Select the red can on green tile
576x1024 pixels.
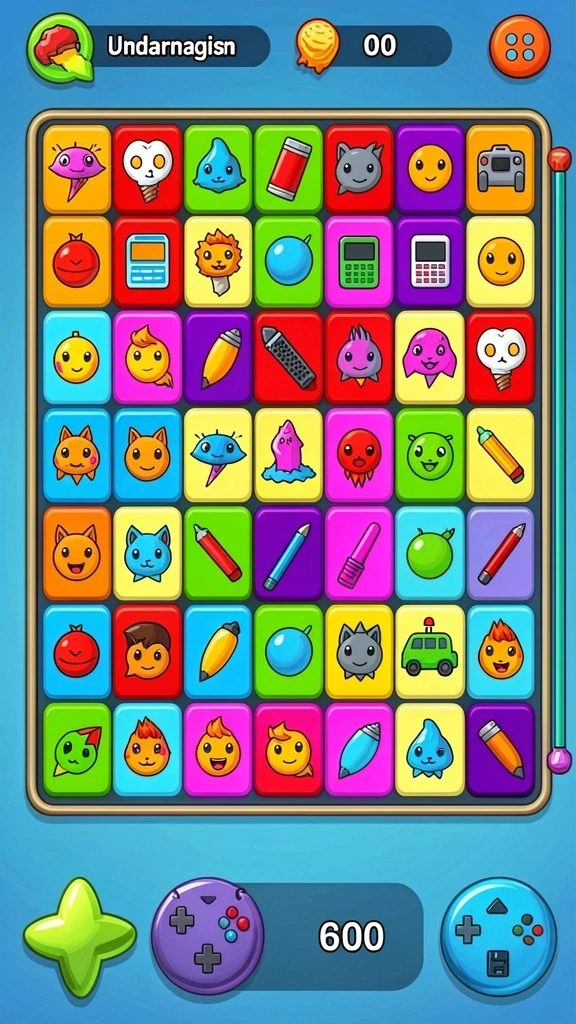[289, 168]
